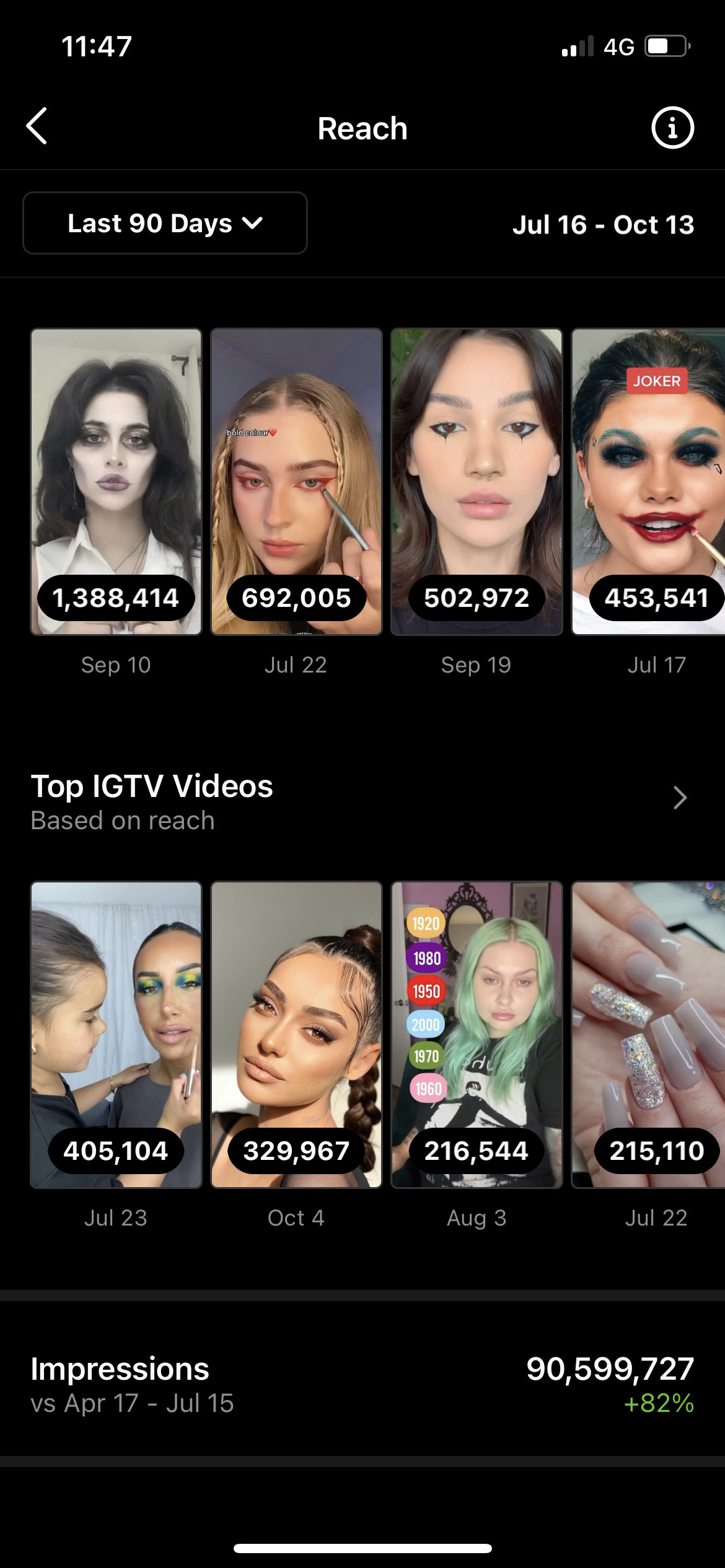Open the Joker post with 453,541 reach
Image resolution: width=725 pixels, height=1568 pixels.
pyautogui.click(x=648, y=481)
